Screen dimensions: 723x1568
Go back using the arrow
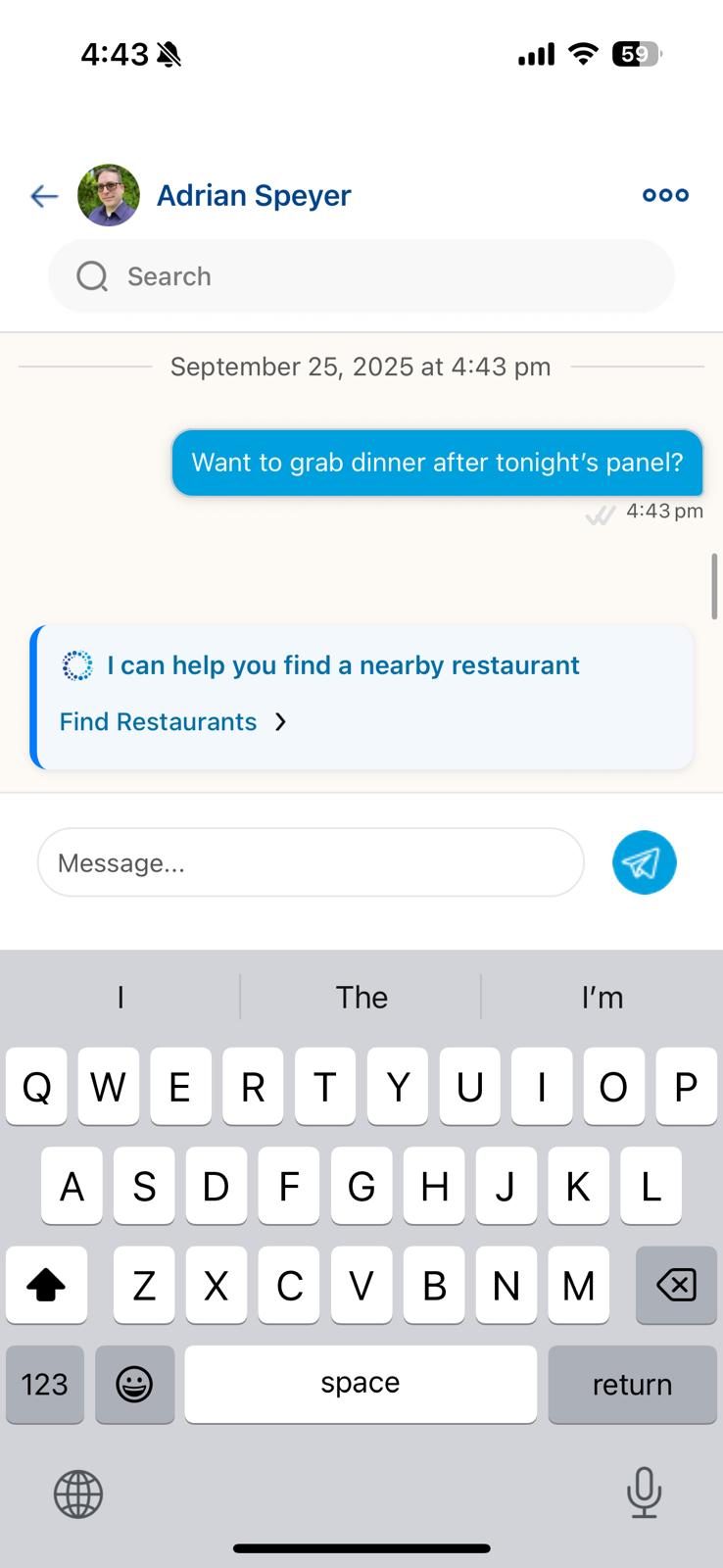[x=44, y=196]
